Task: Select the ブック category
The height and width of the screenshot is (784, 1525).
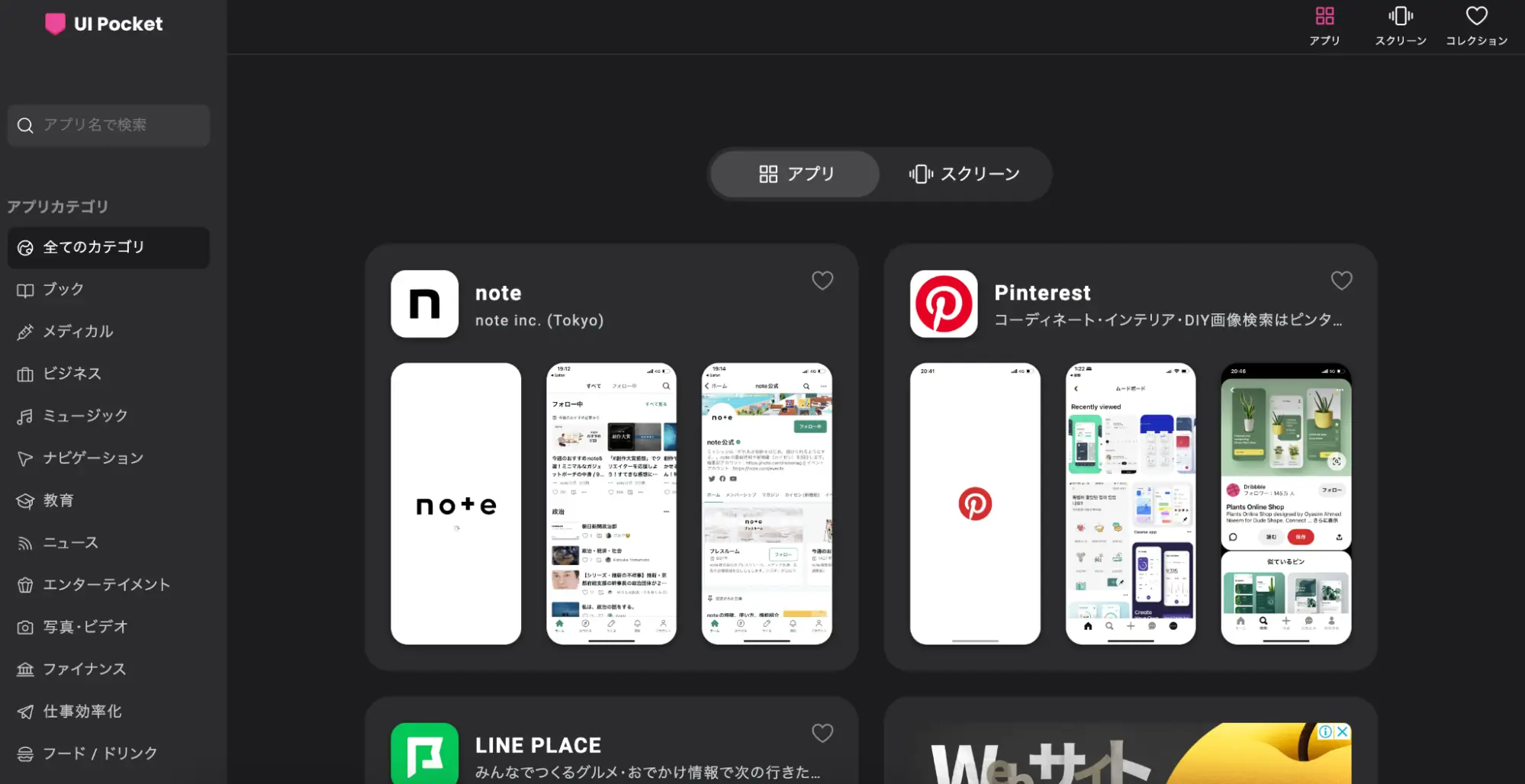Action: click(x=63, y=290)
